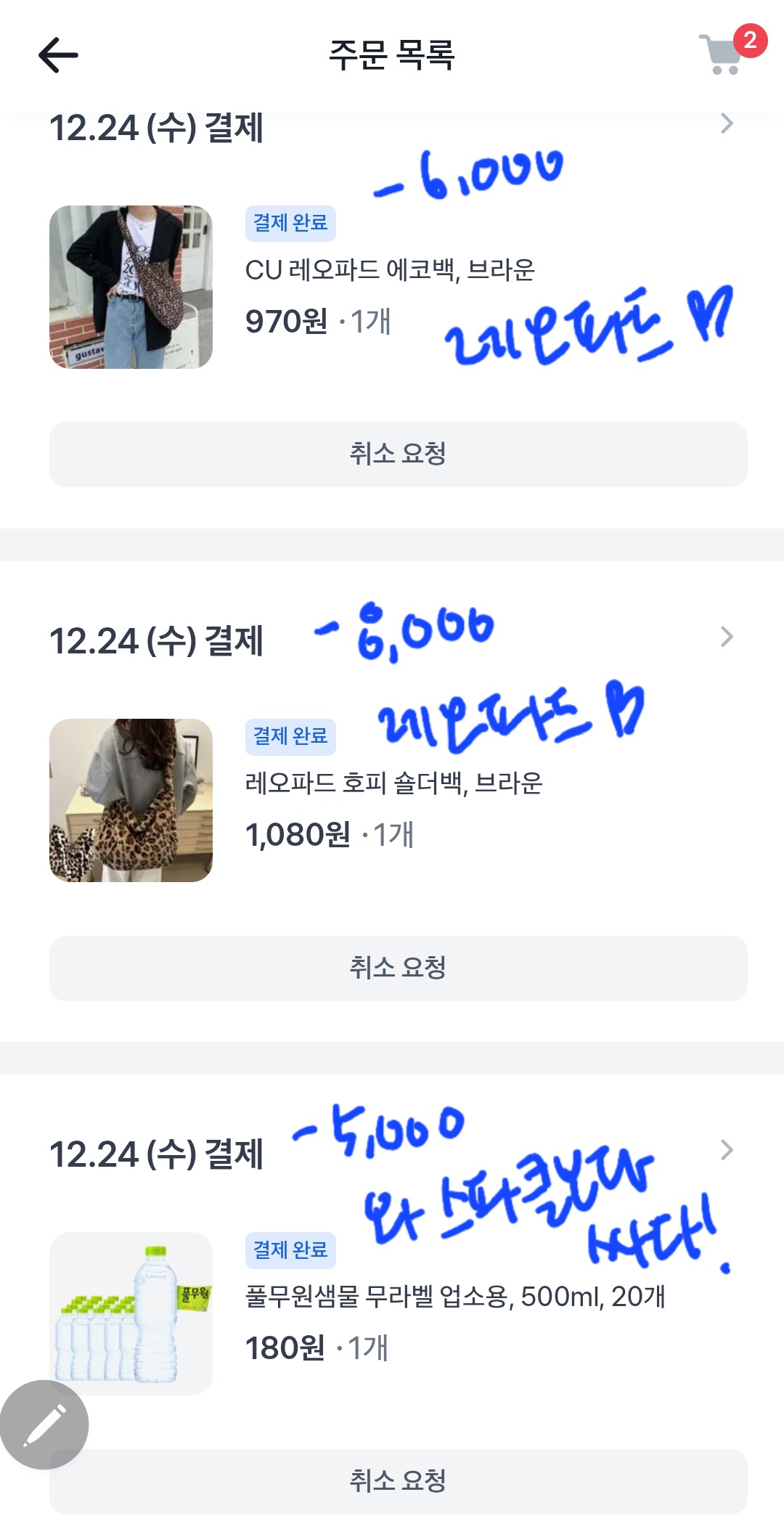Expand order details for 레오파드 호피 숄더백
The image size is (784, 1529).
point(727,637)
